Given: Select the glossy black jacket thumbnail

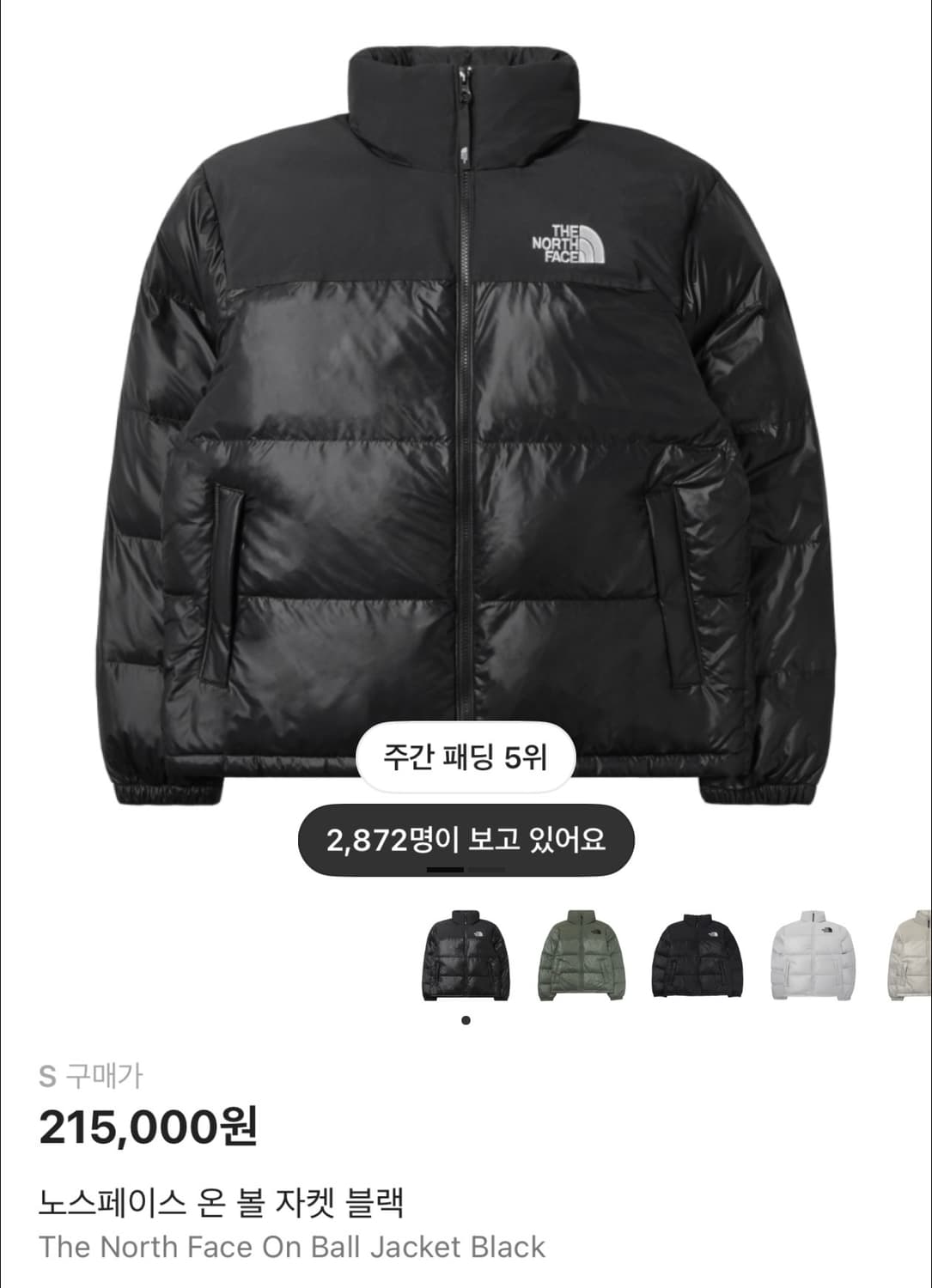Looking at the screenshot, I should [x=468, y=959].
